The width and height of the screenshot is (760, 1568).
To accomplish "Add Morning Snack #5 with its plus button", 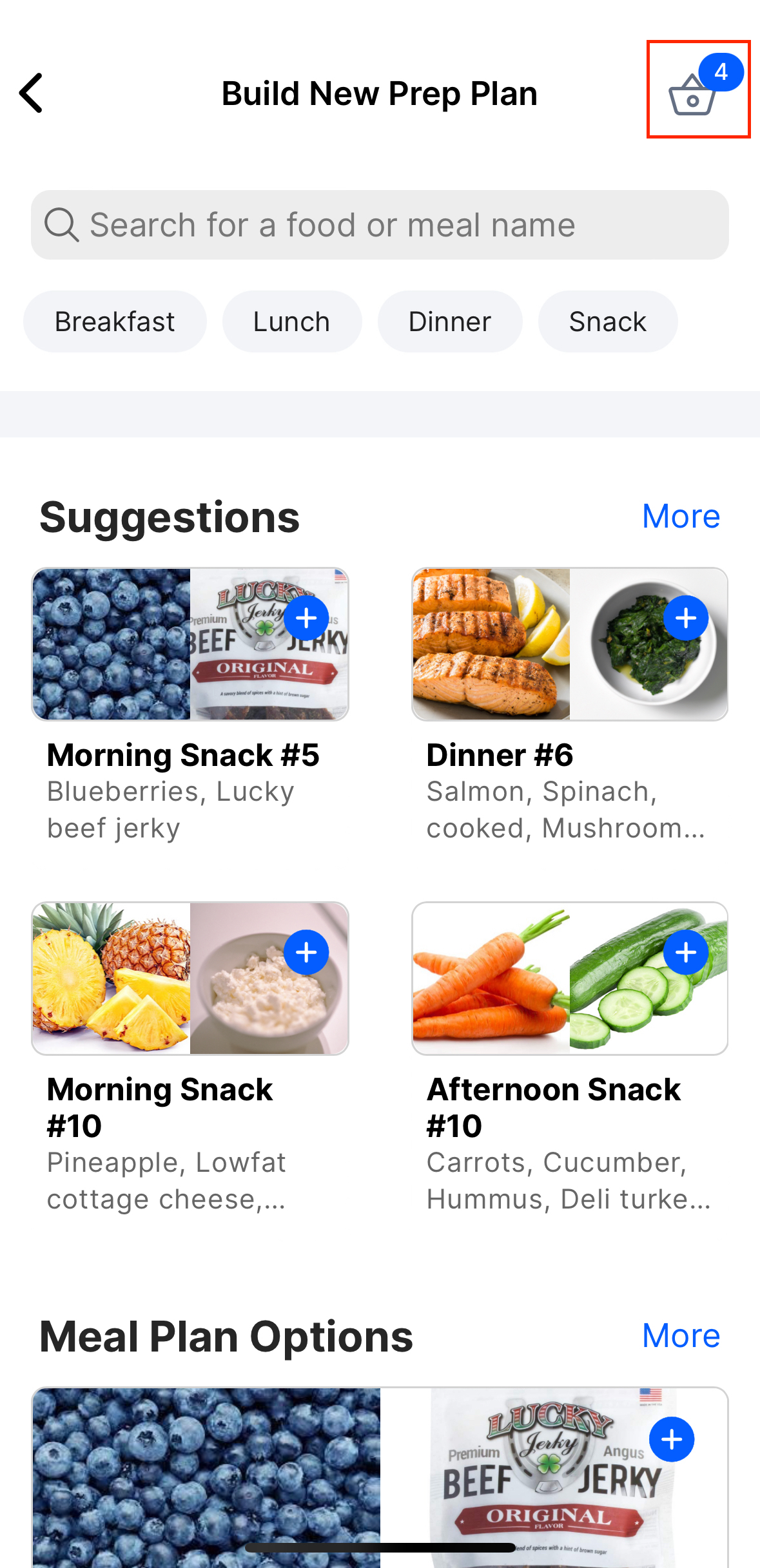I will 306,617.
